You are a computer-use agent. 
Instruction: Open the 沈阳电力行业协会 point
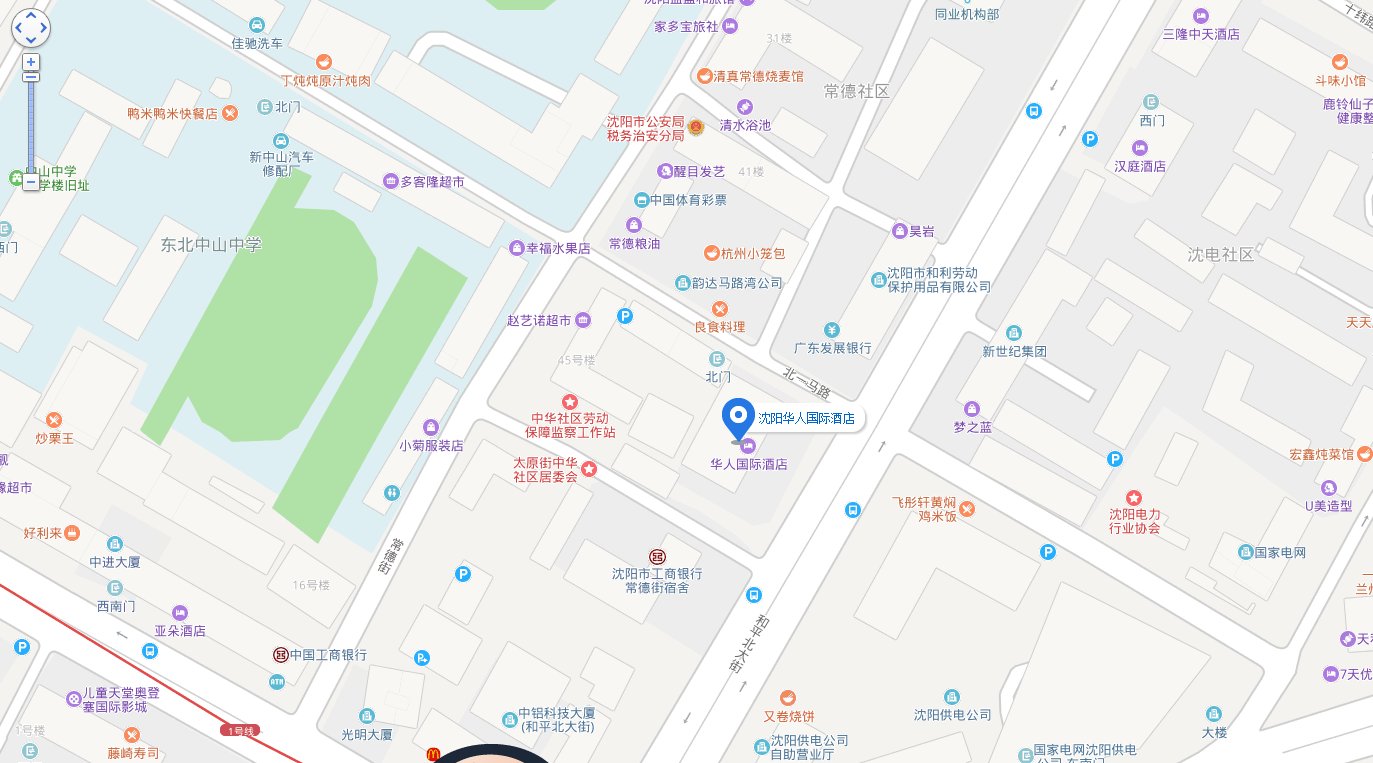pos(1134,497)
